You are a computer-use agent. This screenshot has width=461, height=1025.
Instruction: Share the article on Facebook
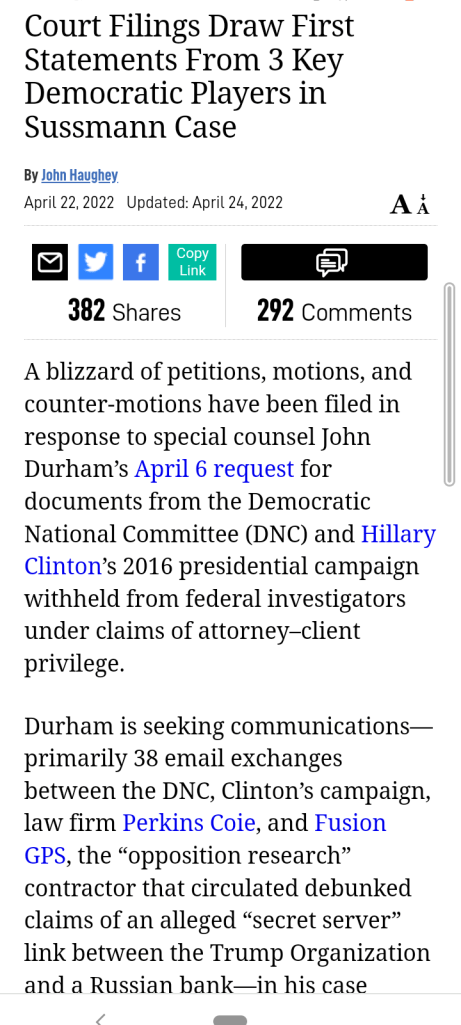141,262
